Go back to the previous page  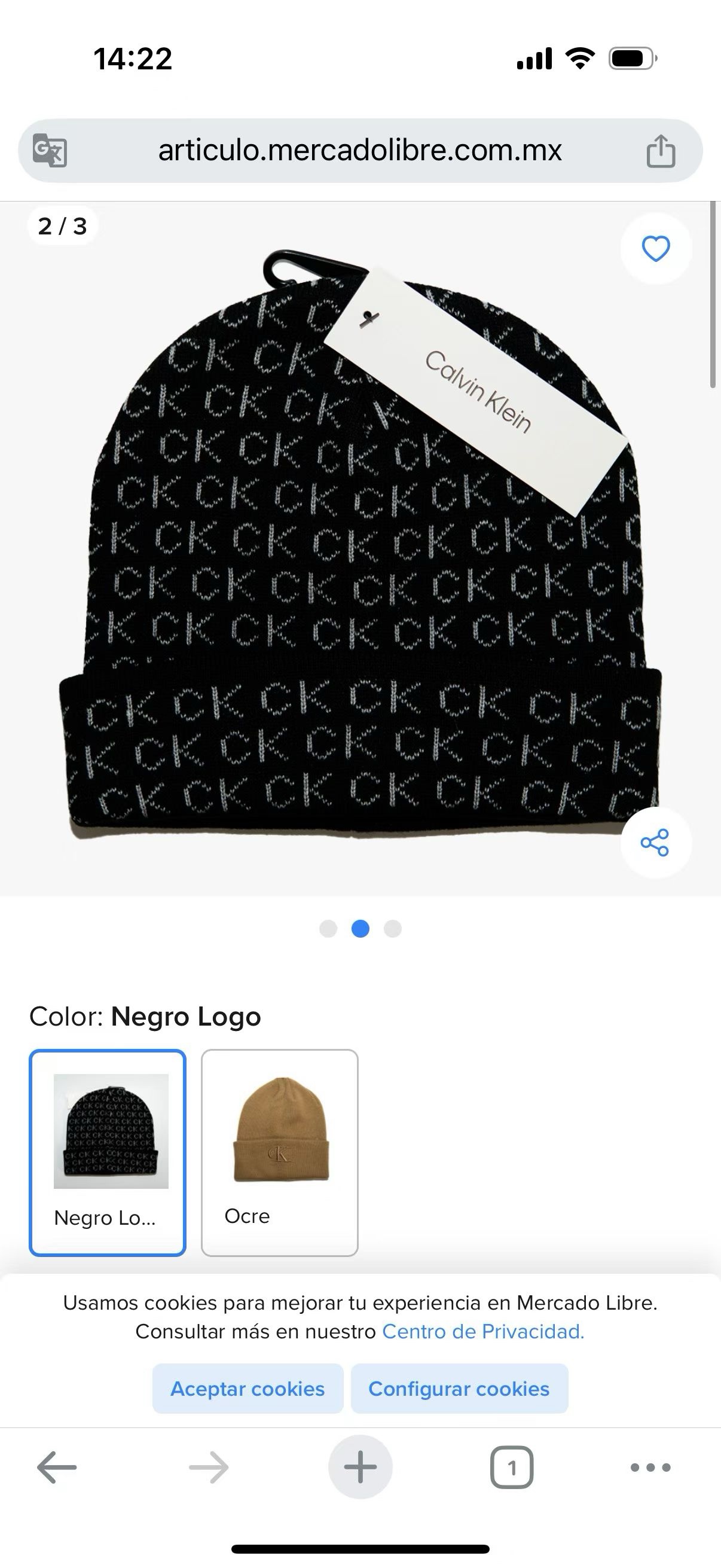(57, 1468)
